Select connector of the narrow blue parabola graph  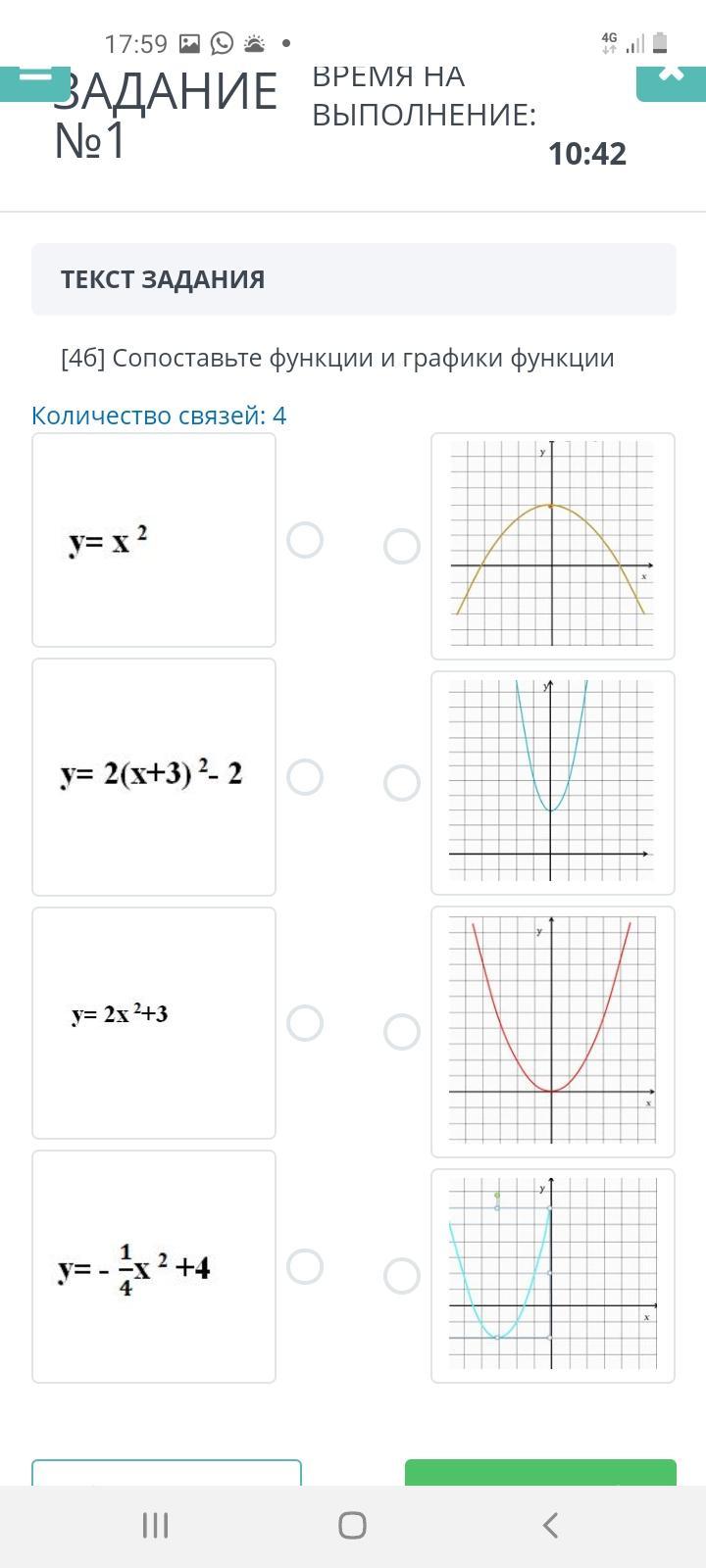coord(402,783)
